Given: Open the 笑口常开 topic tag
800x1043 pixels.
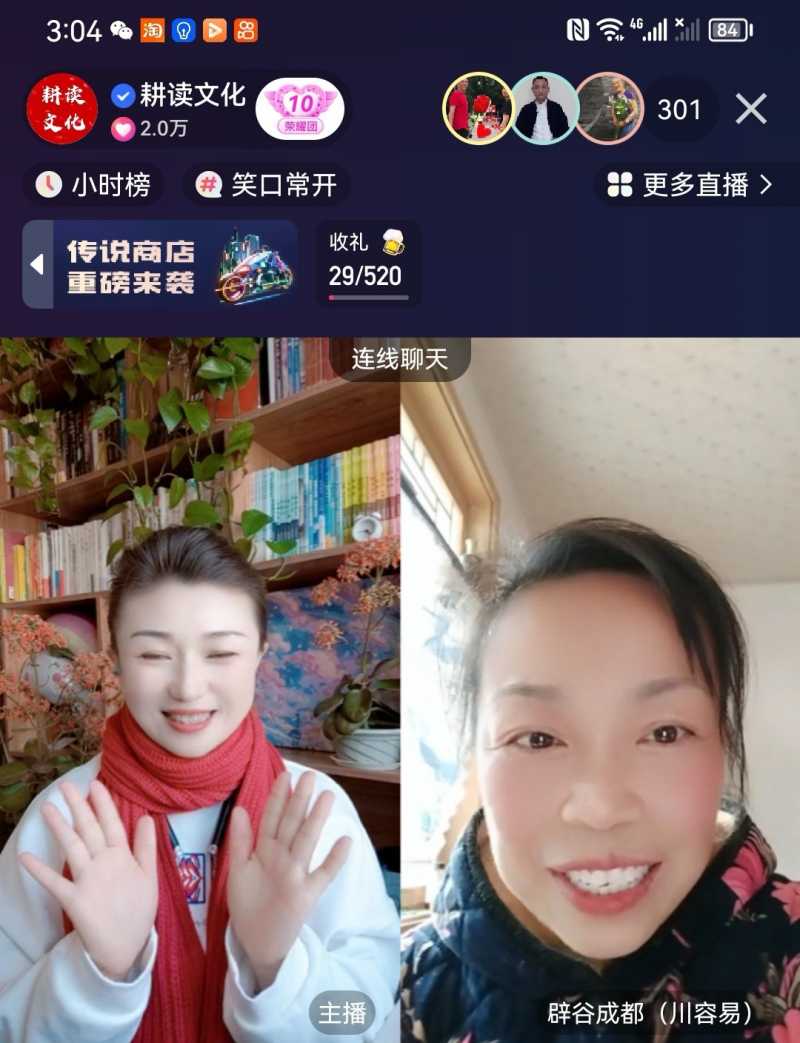Looking at the screenshot, I should tap(267, 185).
